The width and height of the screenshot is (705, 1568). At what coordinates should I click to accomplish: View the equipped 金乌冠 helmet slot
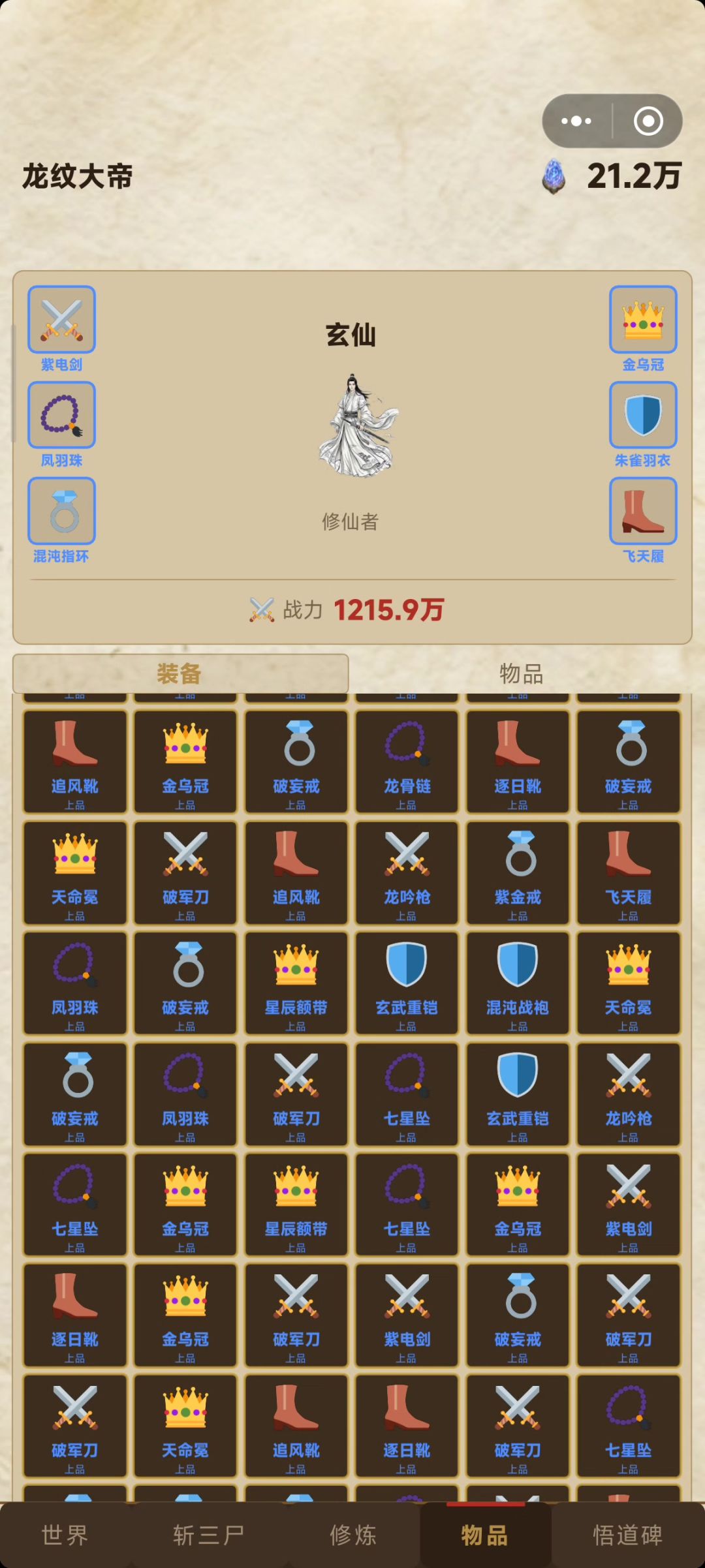(643, 320)
